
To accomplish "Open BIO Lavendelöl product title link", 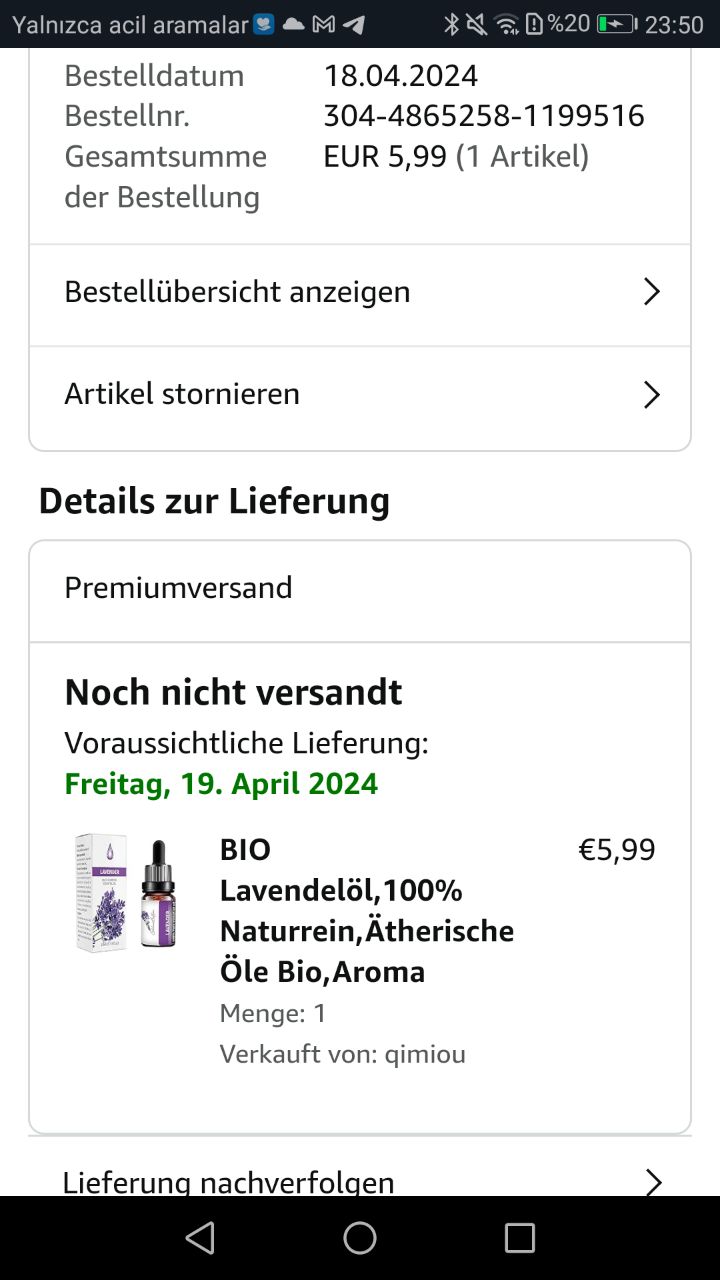I will point(366,910).
